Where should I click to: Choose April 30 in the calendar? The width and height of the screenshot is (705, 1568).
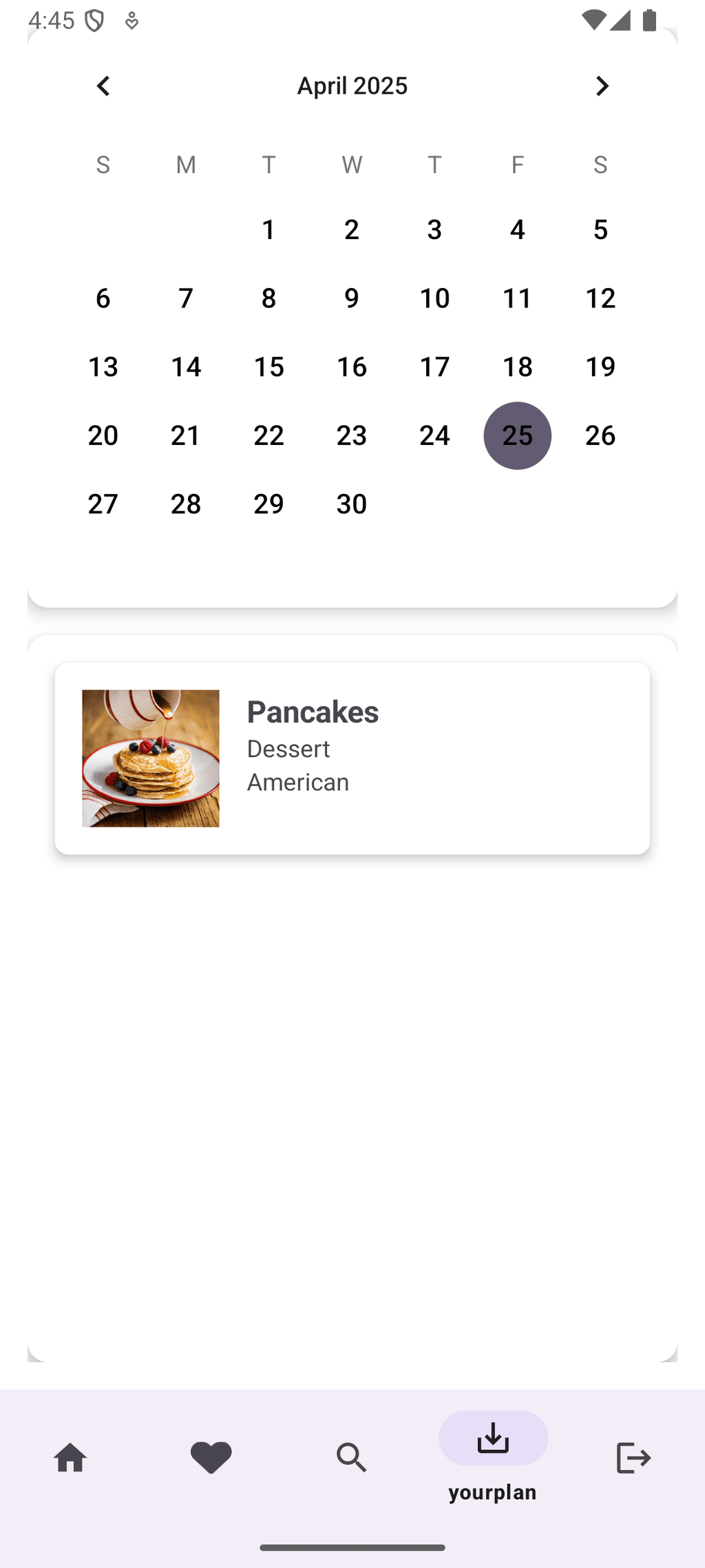[352, 504]
